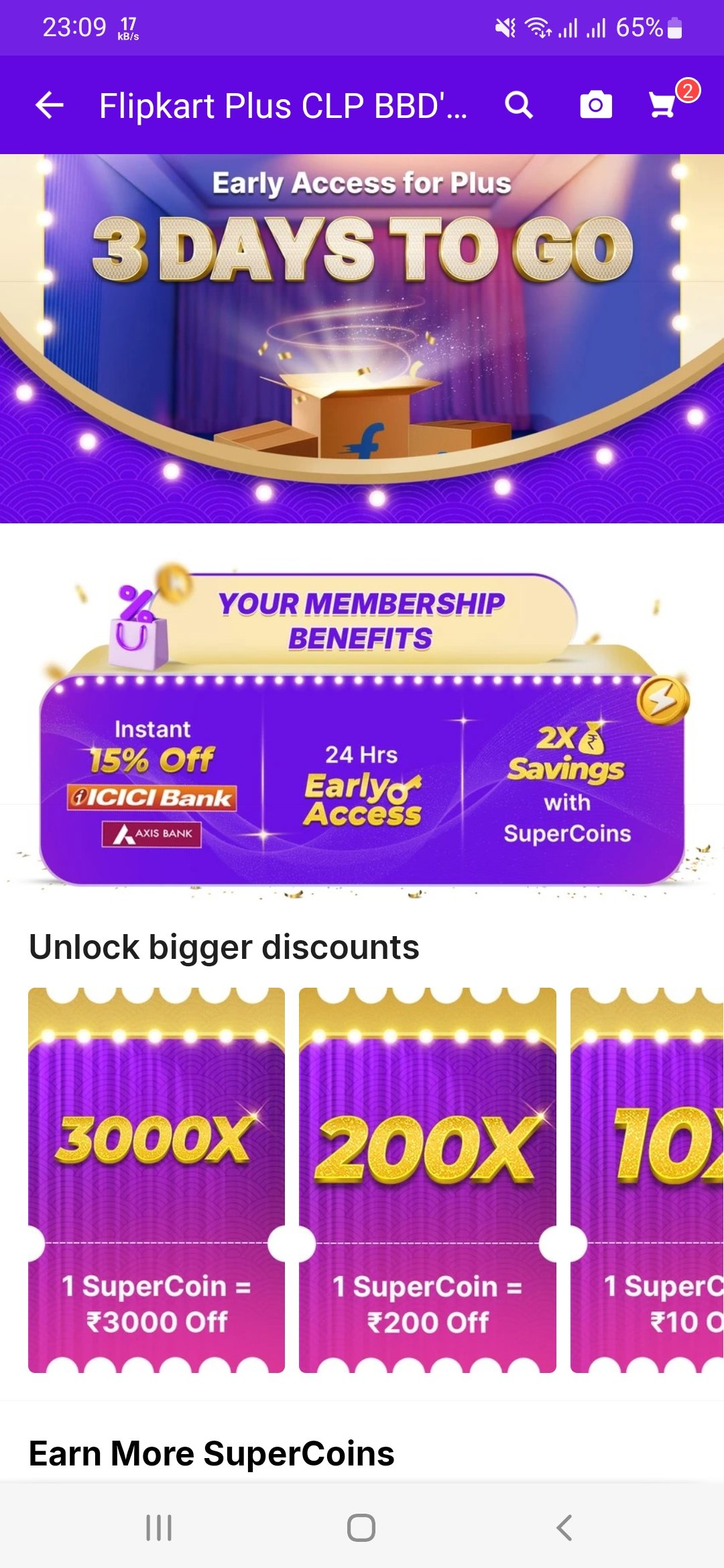
Task: Open the Your Membership Benefits banner
Action: tap(362, 727)
